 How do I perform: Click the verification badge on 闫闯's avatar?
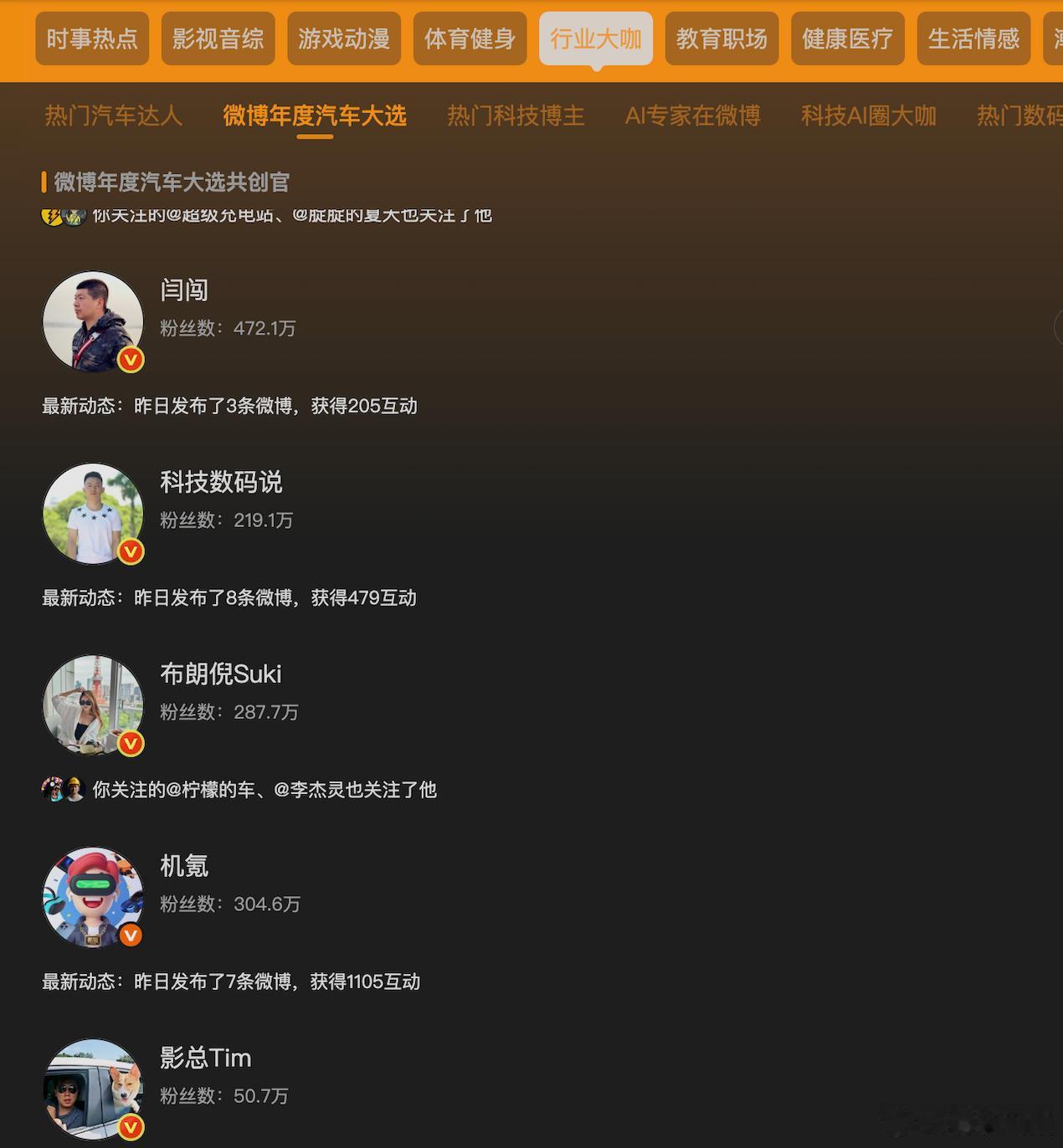131,360
